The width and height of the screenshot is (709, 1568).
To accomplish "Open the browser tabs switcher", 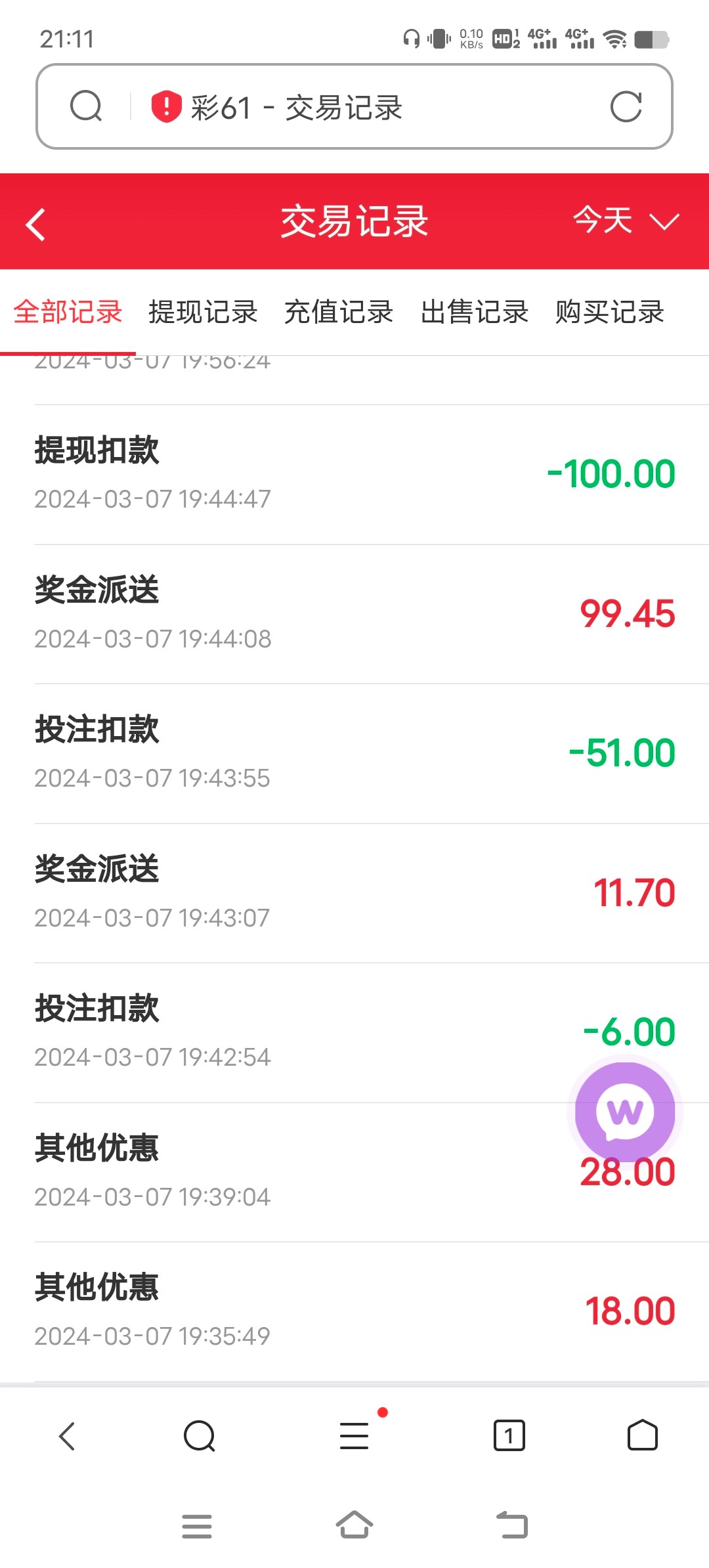I will click(509, 1435).
